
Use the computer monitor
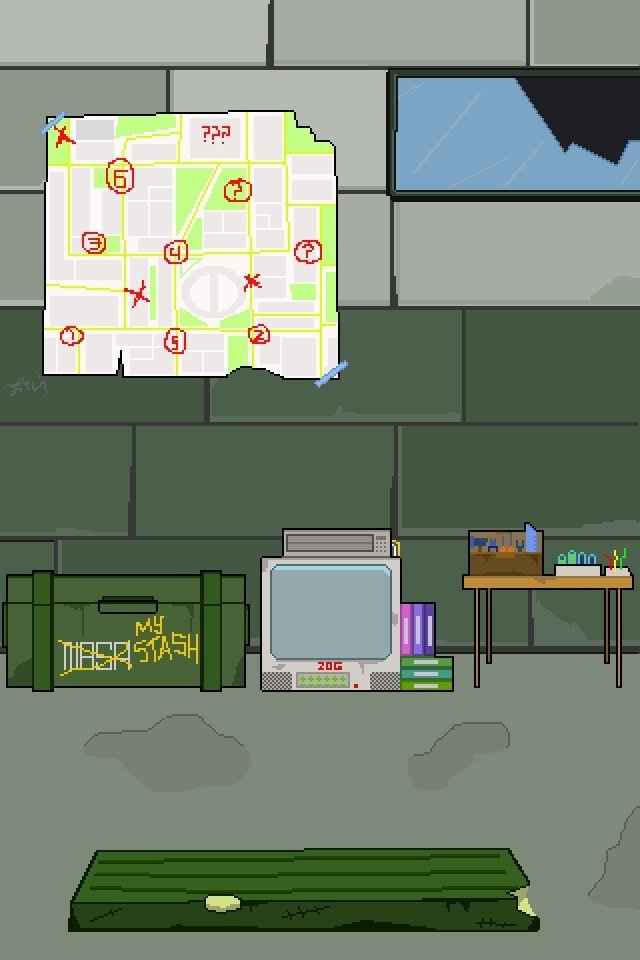pos(330,610)
